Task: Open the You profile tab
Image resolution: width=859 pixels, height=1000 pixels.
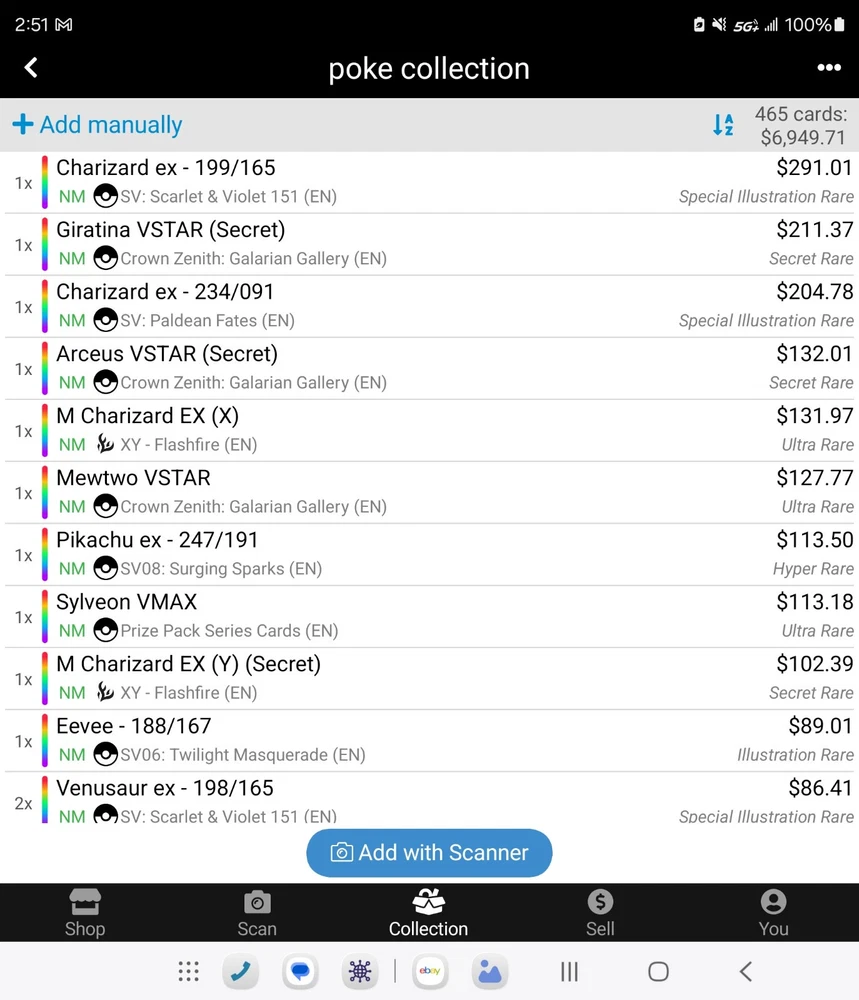Action: (773, 913)
